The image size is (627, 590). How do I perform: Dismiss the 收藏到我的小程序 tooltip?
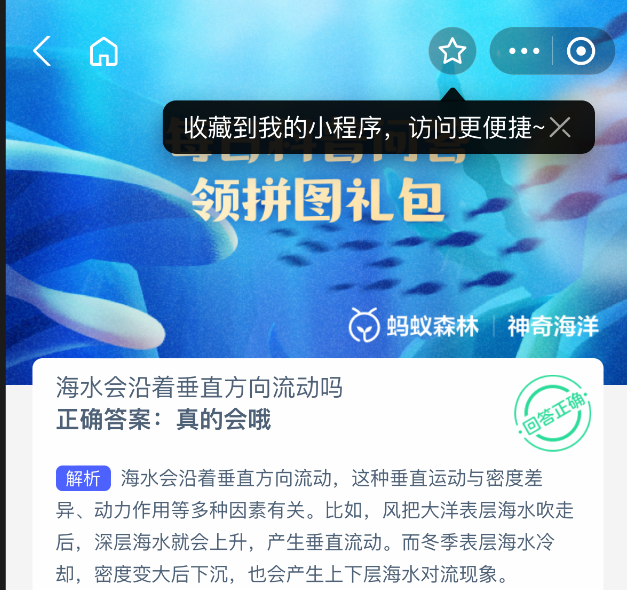click(x=560, y=127)
